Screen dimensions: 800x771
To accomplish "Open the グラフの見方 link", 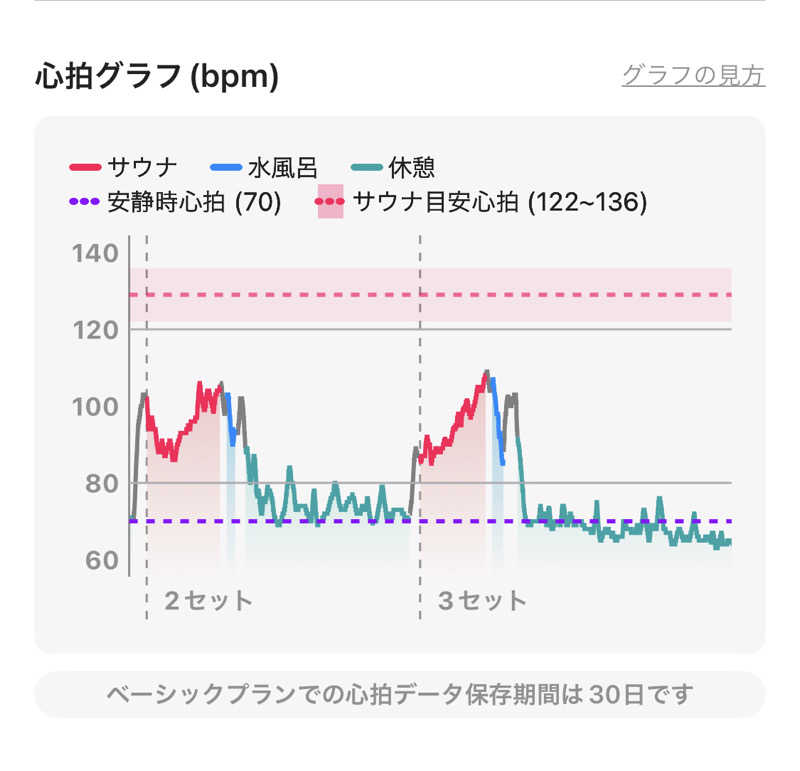I will coord(693,75).
